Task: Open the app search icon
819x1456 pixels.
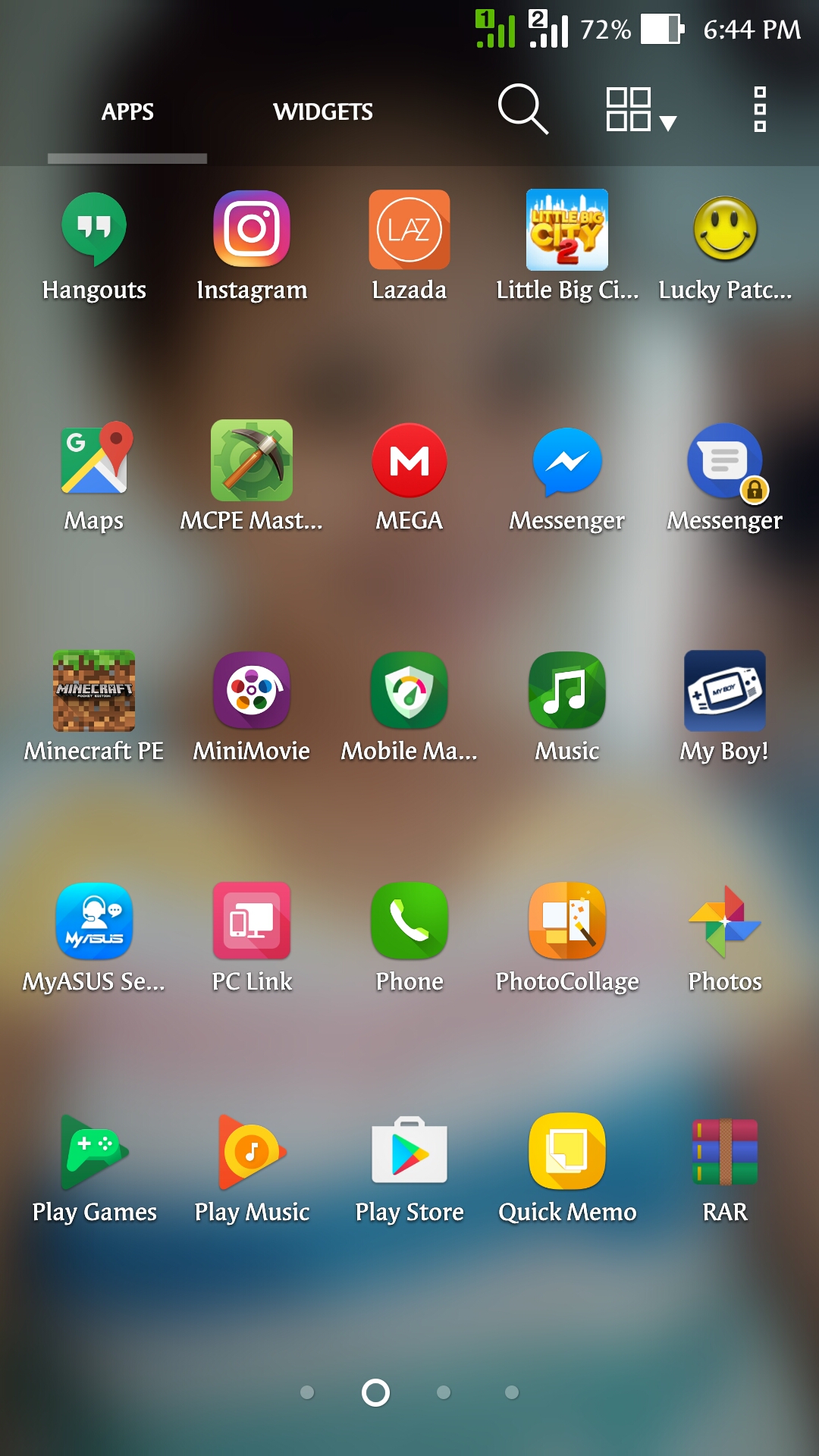Action: tap(522, 109)
